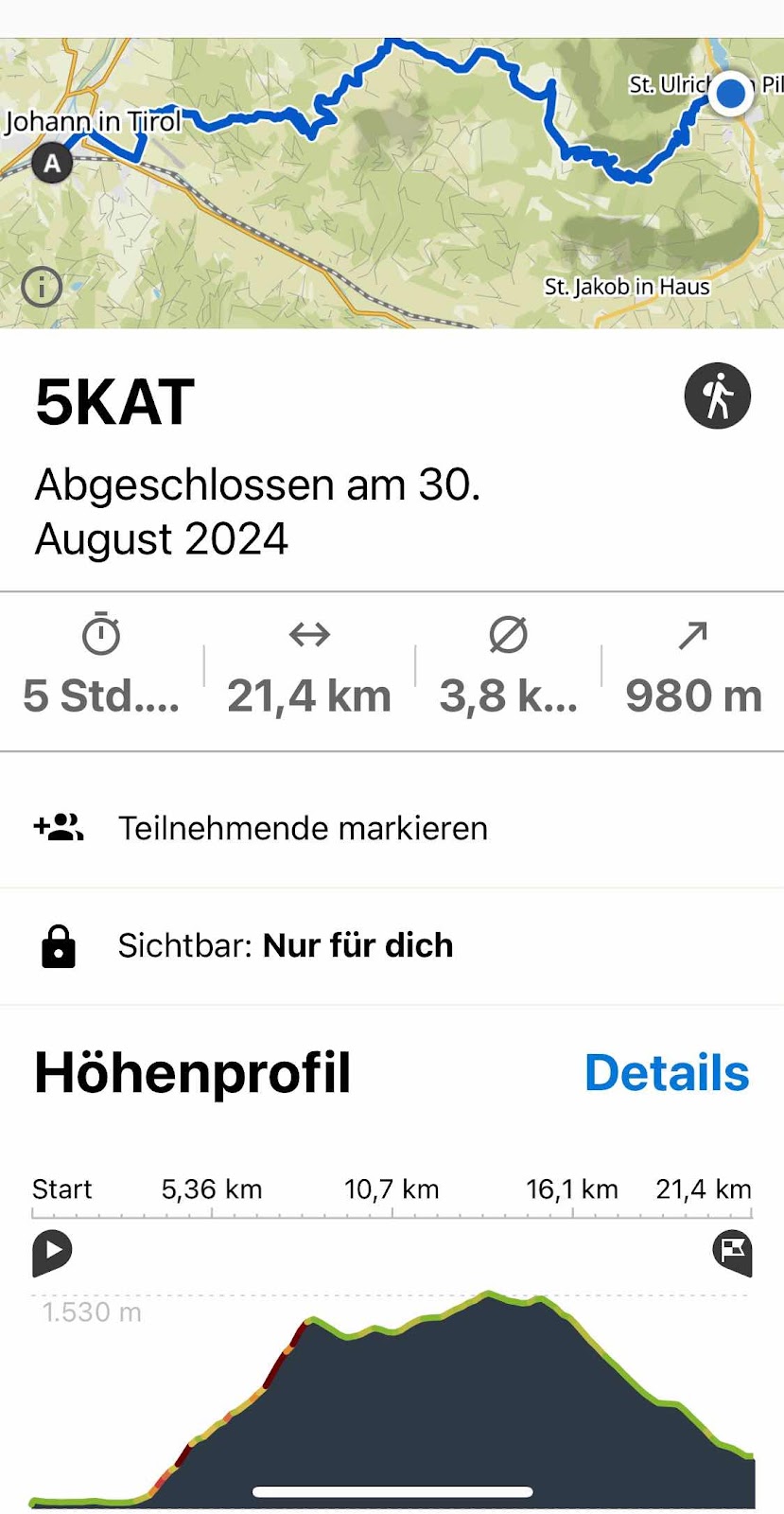
Task: Open the route map preview
Action: click(x=392, y=189)
